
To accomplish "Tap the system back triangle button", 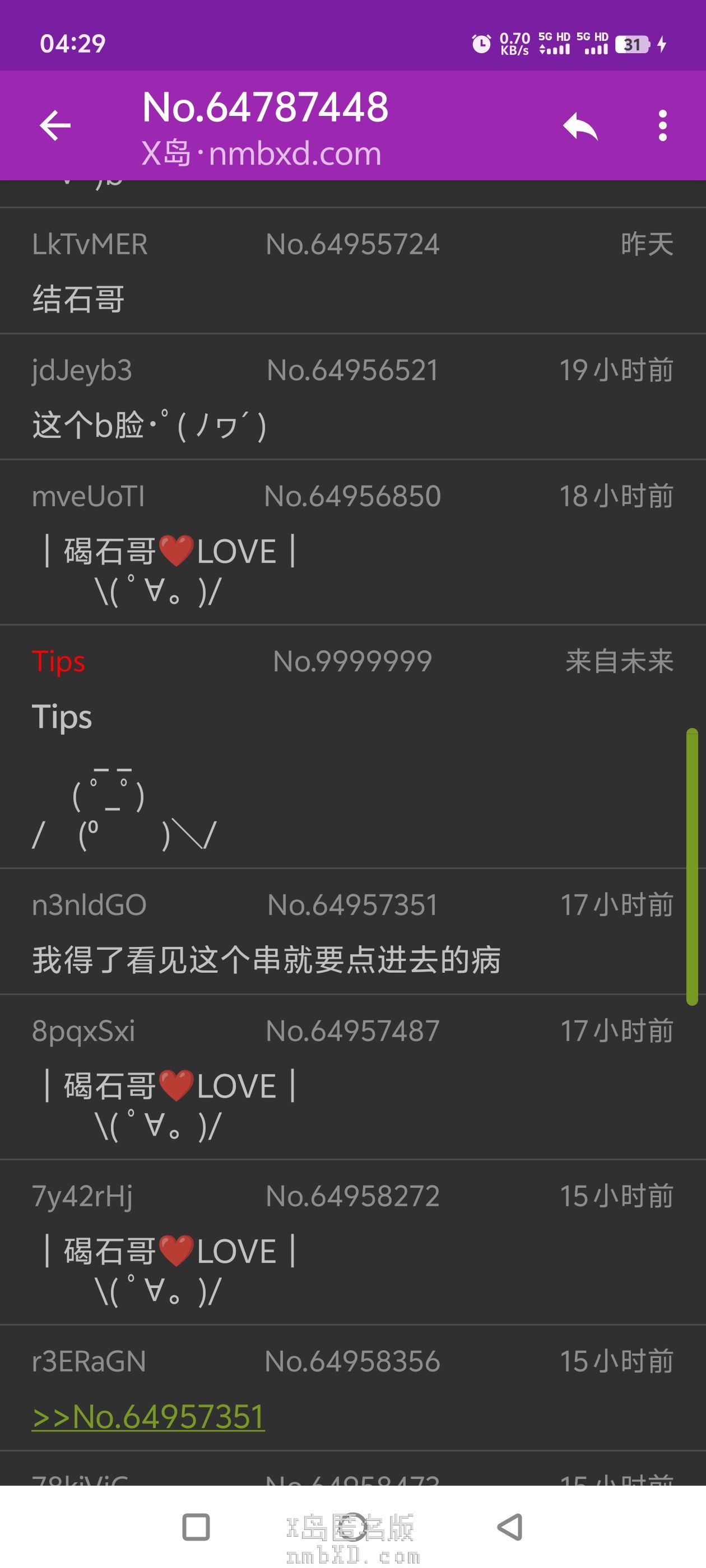I will [510, 1527].
